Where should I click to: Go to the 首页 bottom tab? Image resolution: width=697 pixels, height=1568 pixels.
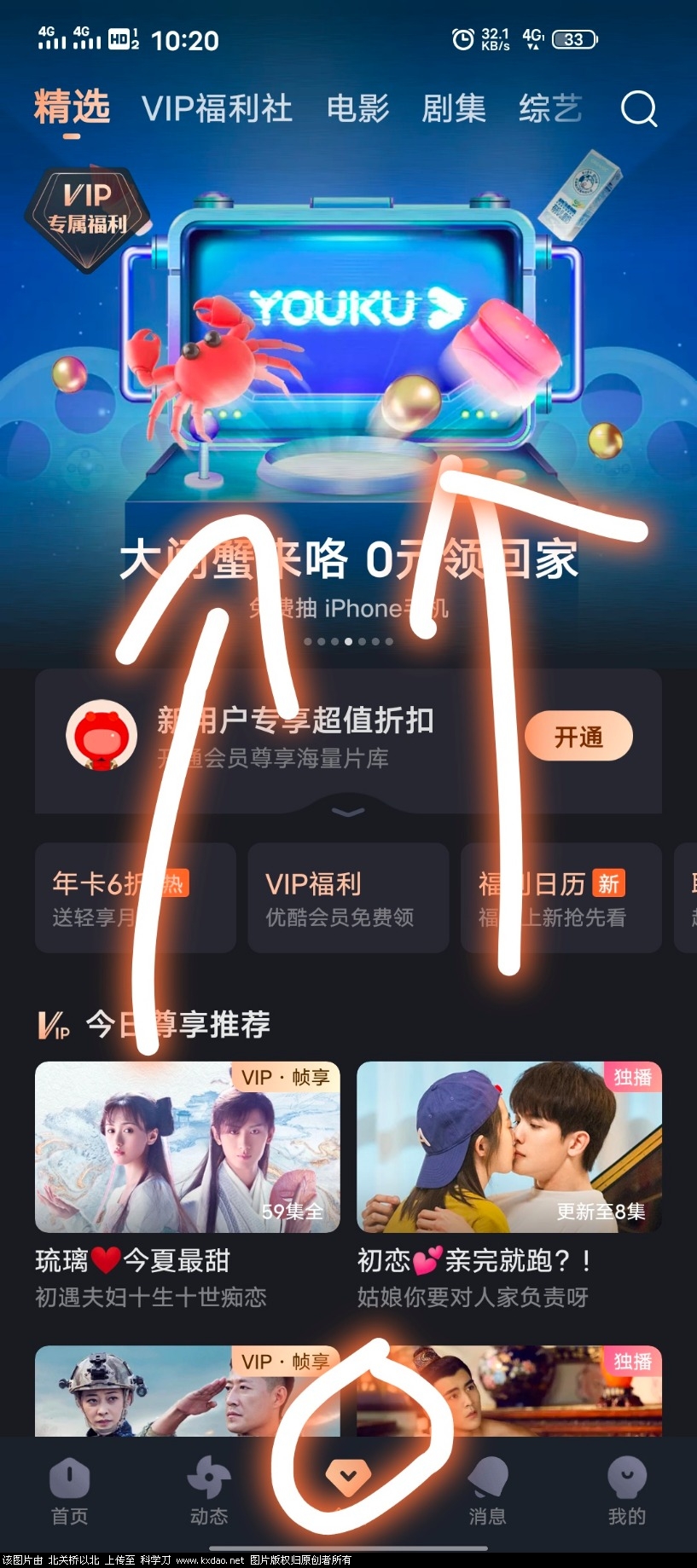coord(70,1490)
